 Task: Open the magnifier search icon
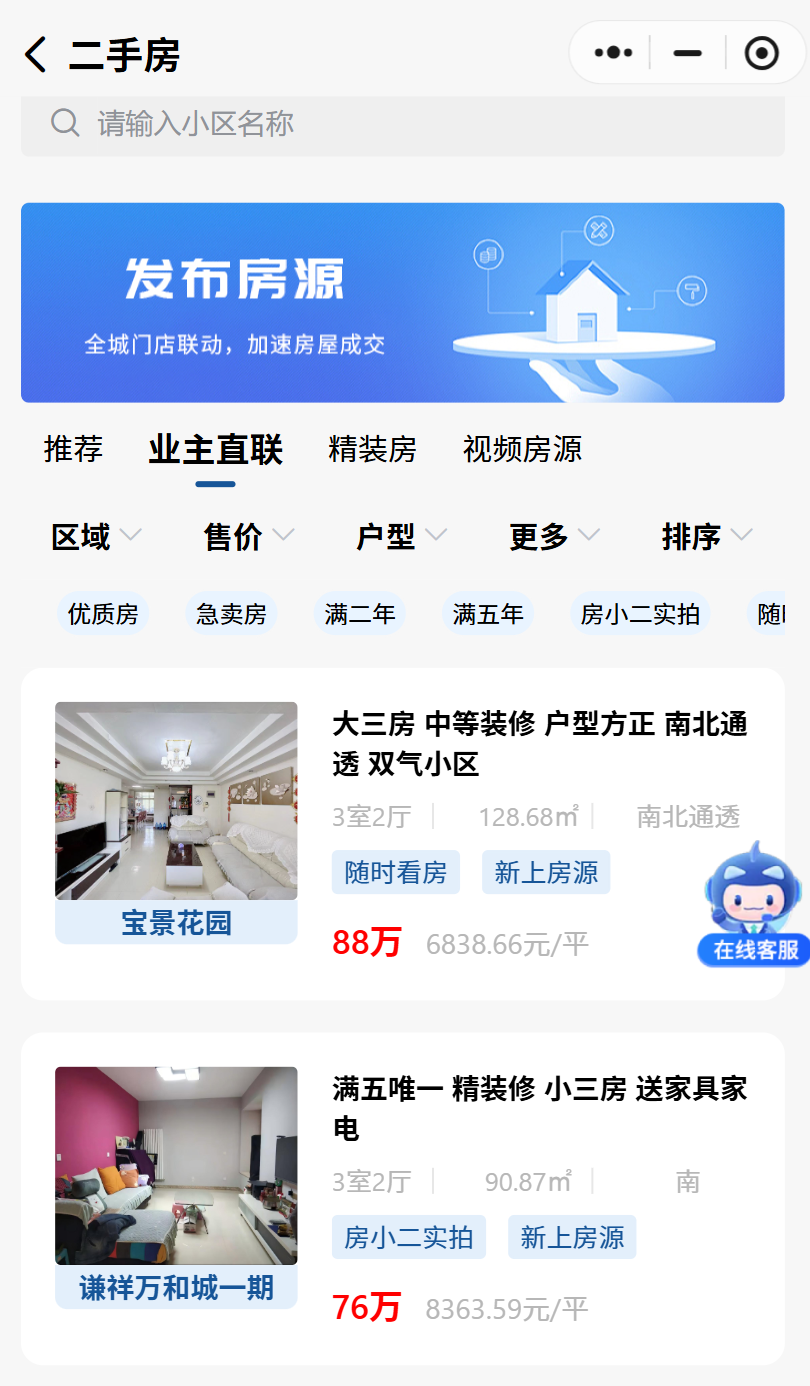tap(65, 123)
